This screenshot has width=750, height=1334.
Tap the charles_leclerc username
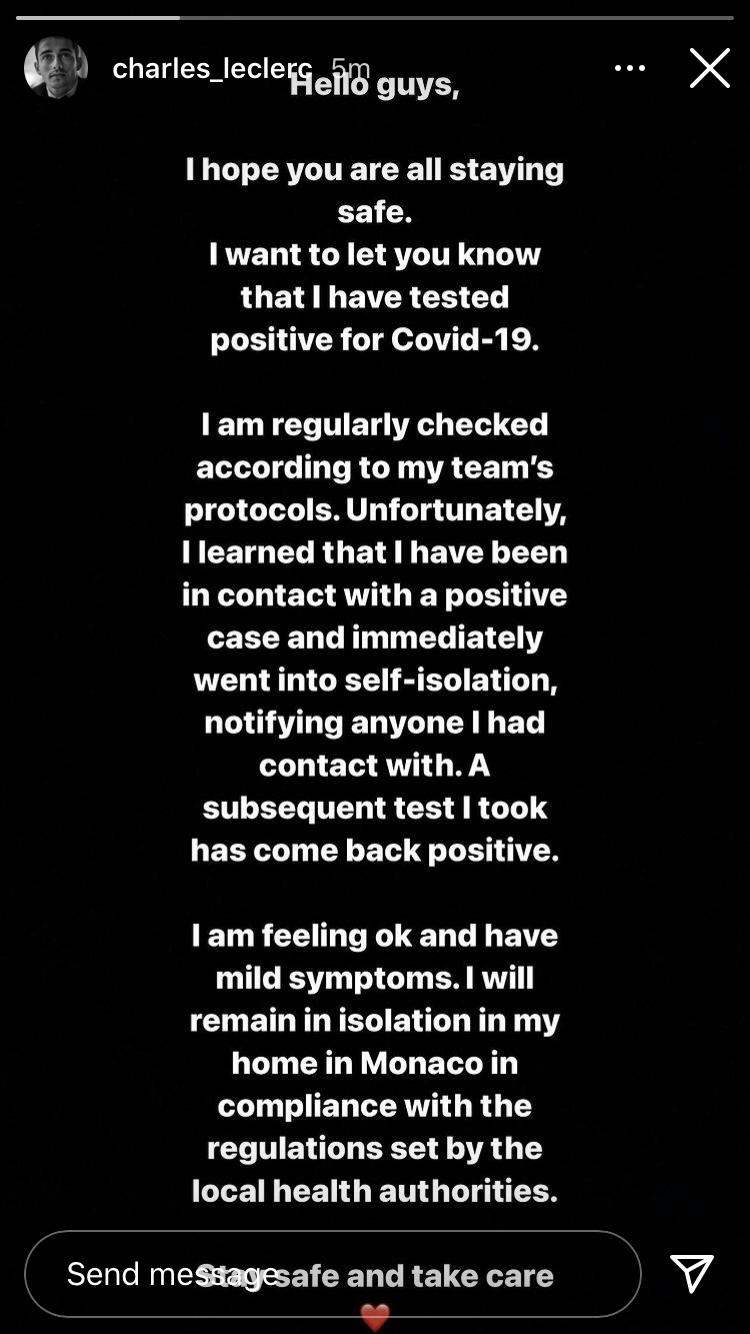click(x=212, y=68)
